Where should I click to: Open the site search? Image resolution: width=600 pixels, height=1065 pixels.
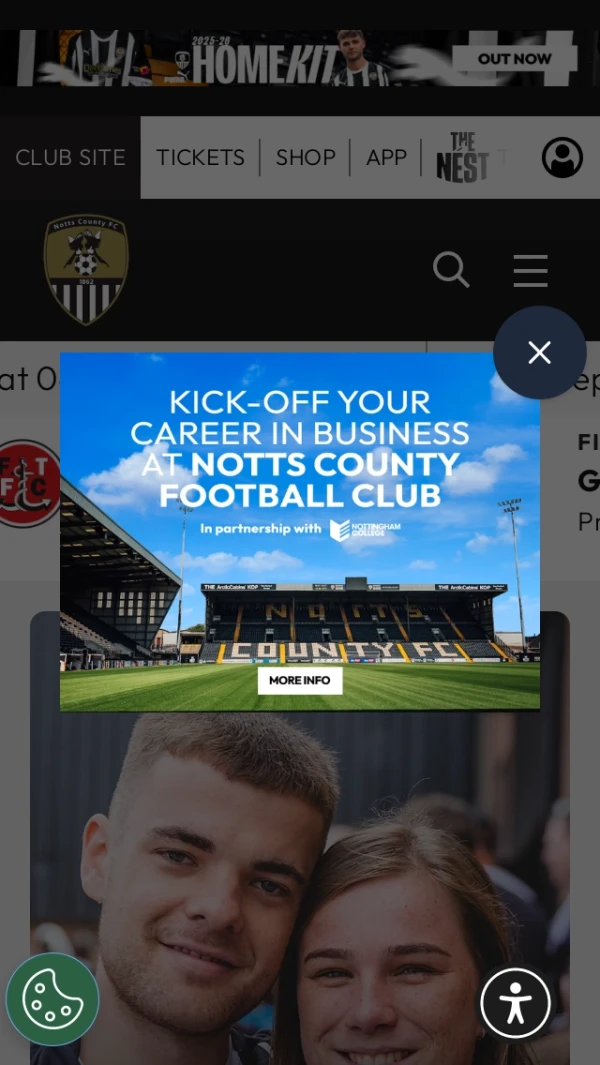(x=451, y=269)
